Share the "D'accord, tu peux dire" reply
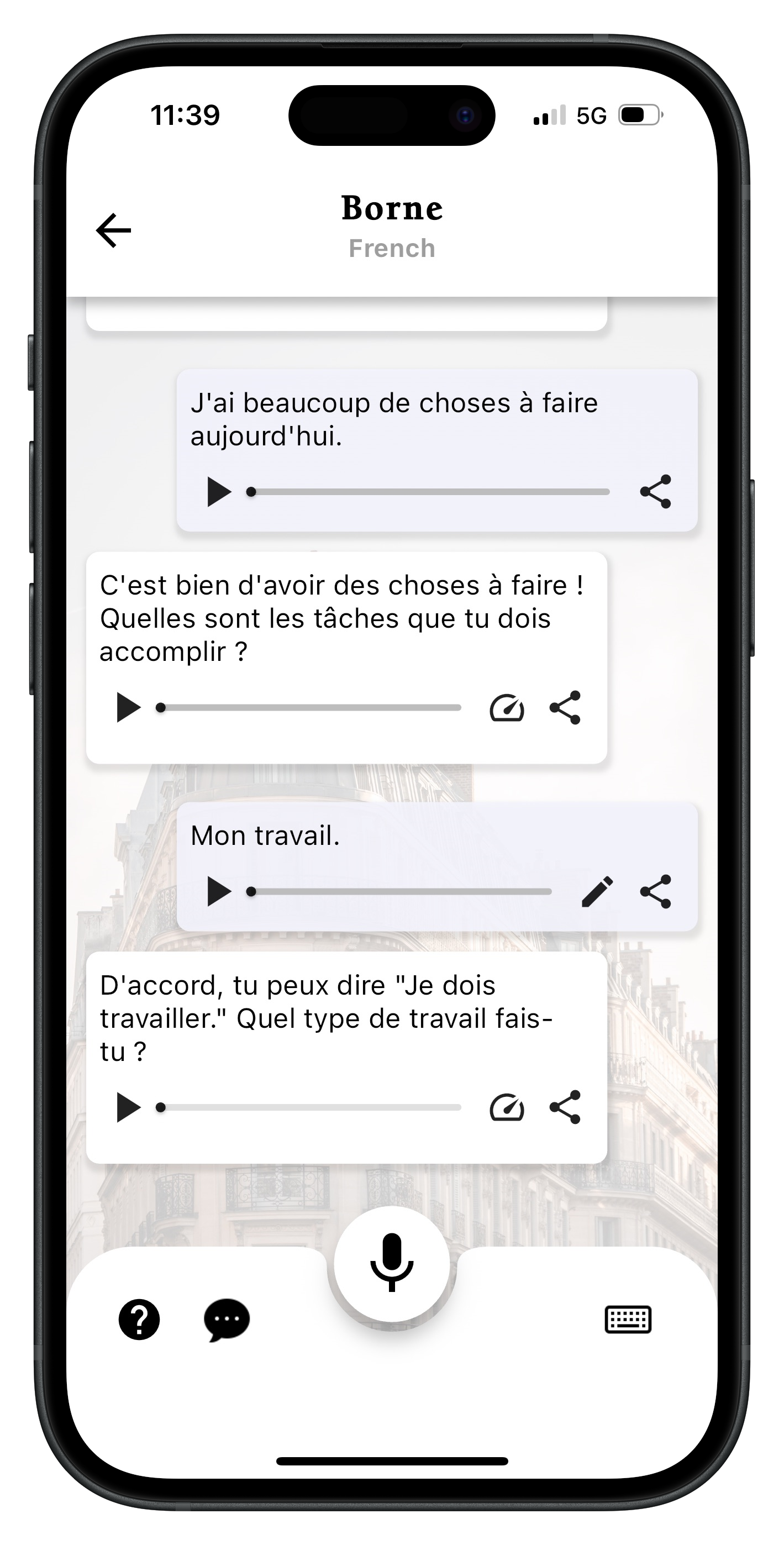784x1545 pixels. 565,1107
